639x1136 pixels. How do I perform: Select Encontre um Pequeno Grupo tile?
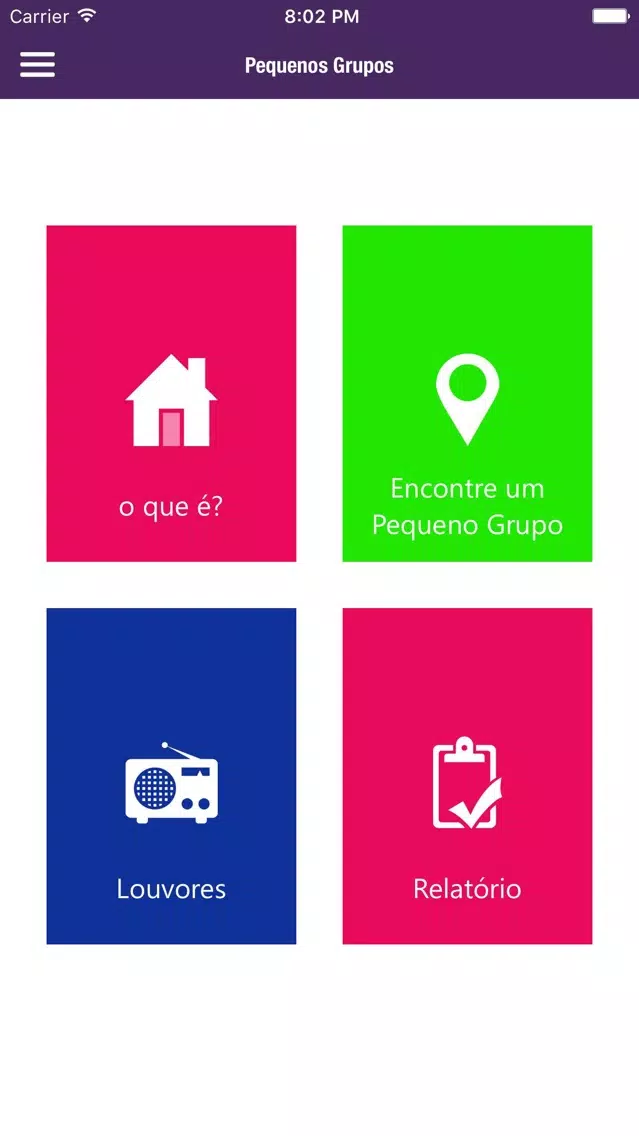(x=467, y=393)
